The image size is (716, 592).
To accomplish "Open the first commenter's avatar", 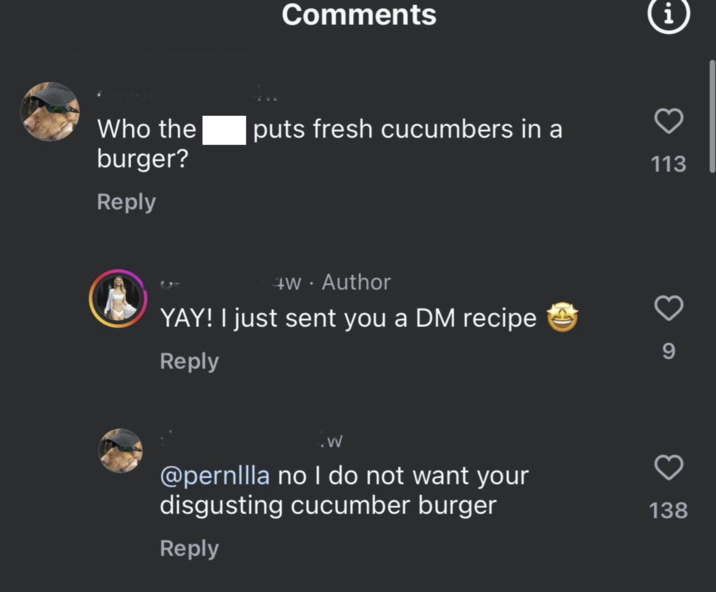I will (x=51, y=112).
